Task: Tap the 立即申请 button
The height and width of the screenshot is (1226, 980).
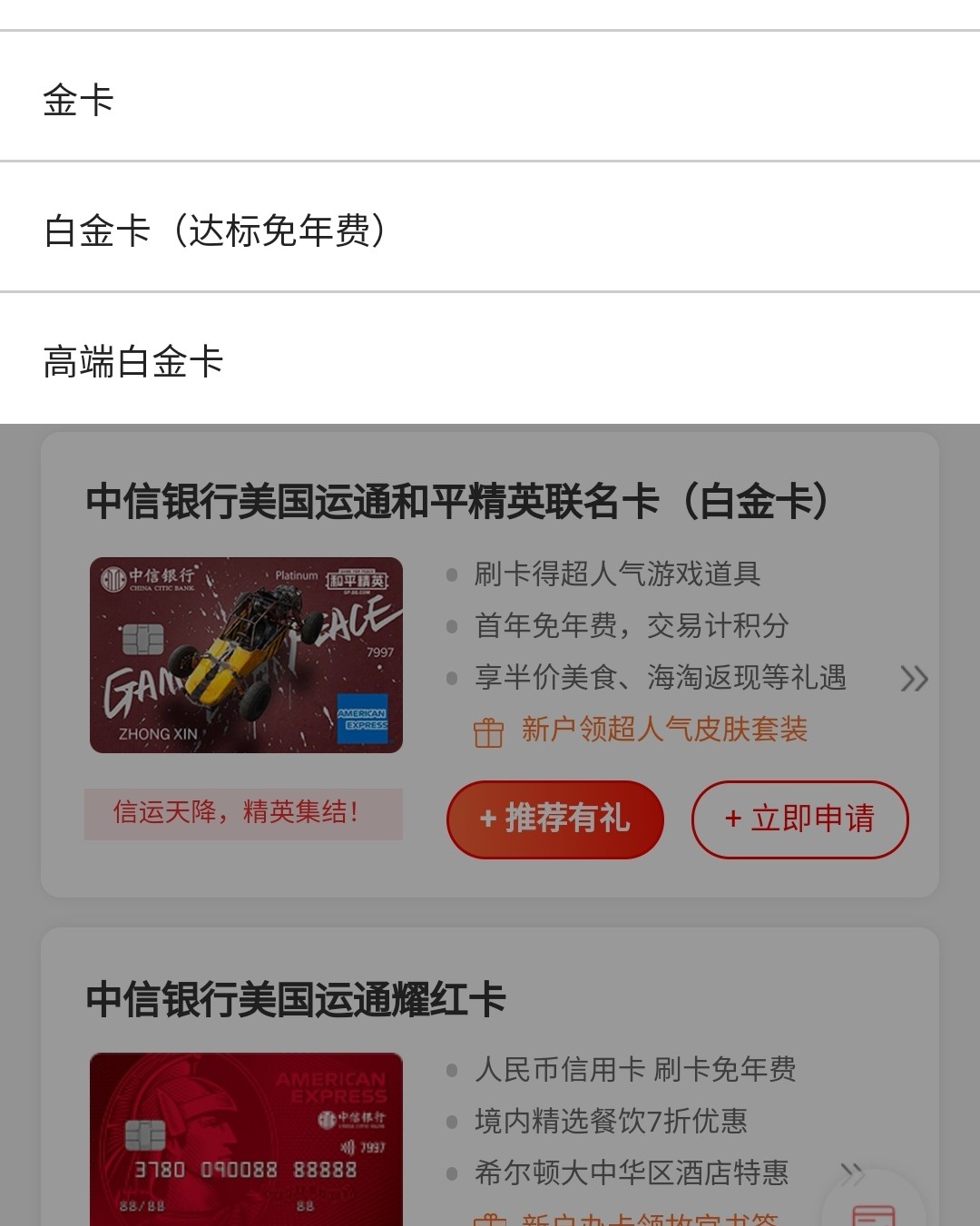Action: tap(799, 819)
